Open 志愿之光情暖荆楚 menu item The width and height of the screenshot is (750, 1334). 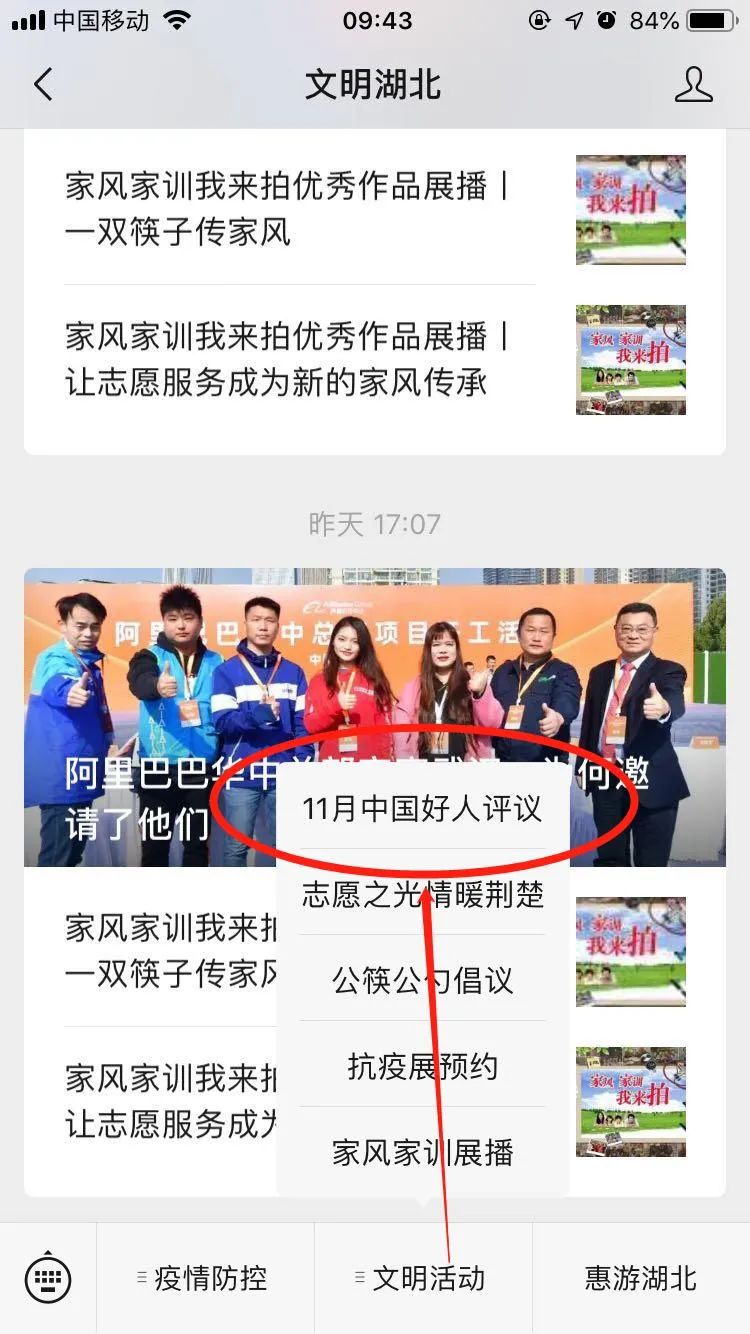click(422, 894)
